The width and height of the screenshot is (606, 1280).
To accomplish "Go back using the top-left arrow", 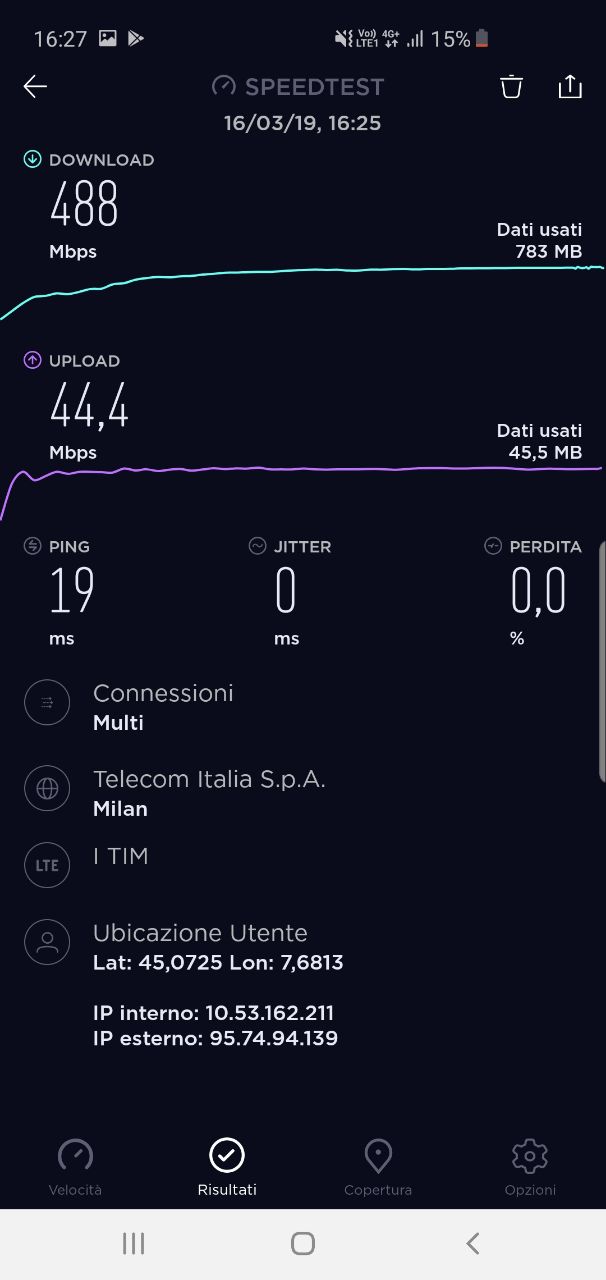I will [x=35, y=87].
